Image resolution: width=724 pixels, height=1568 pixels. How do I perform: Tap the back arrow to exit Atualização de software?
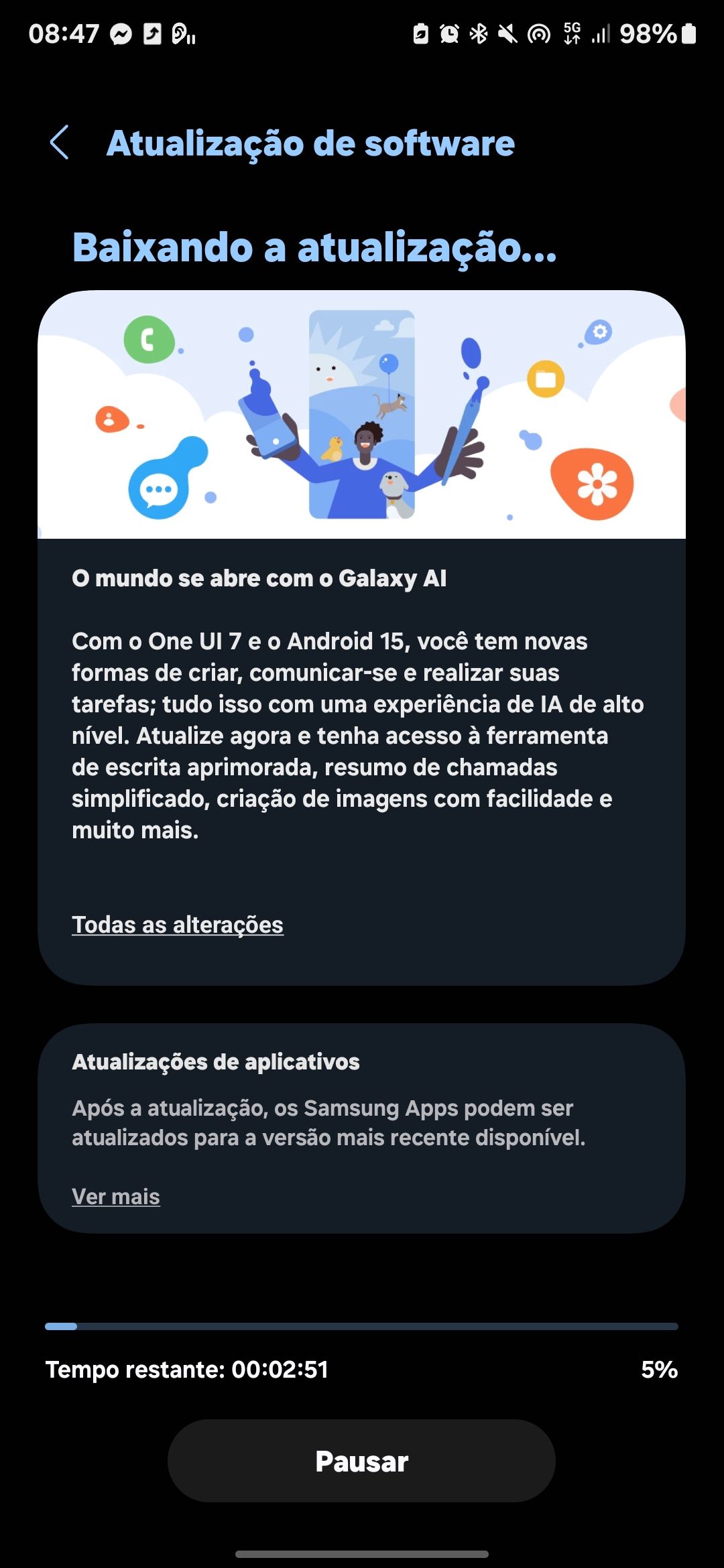[x=59, y=143]
